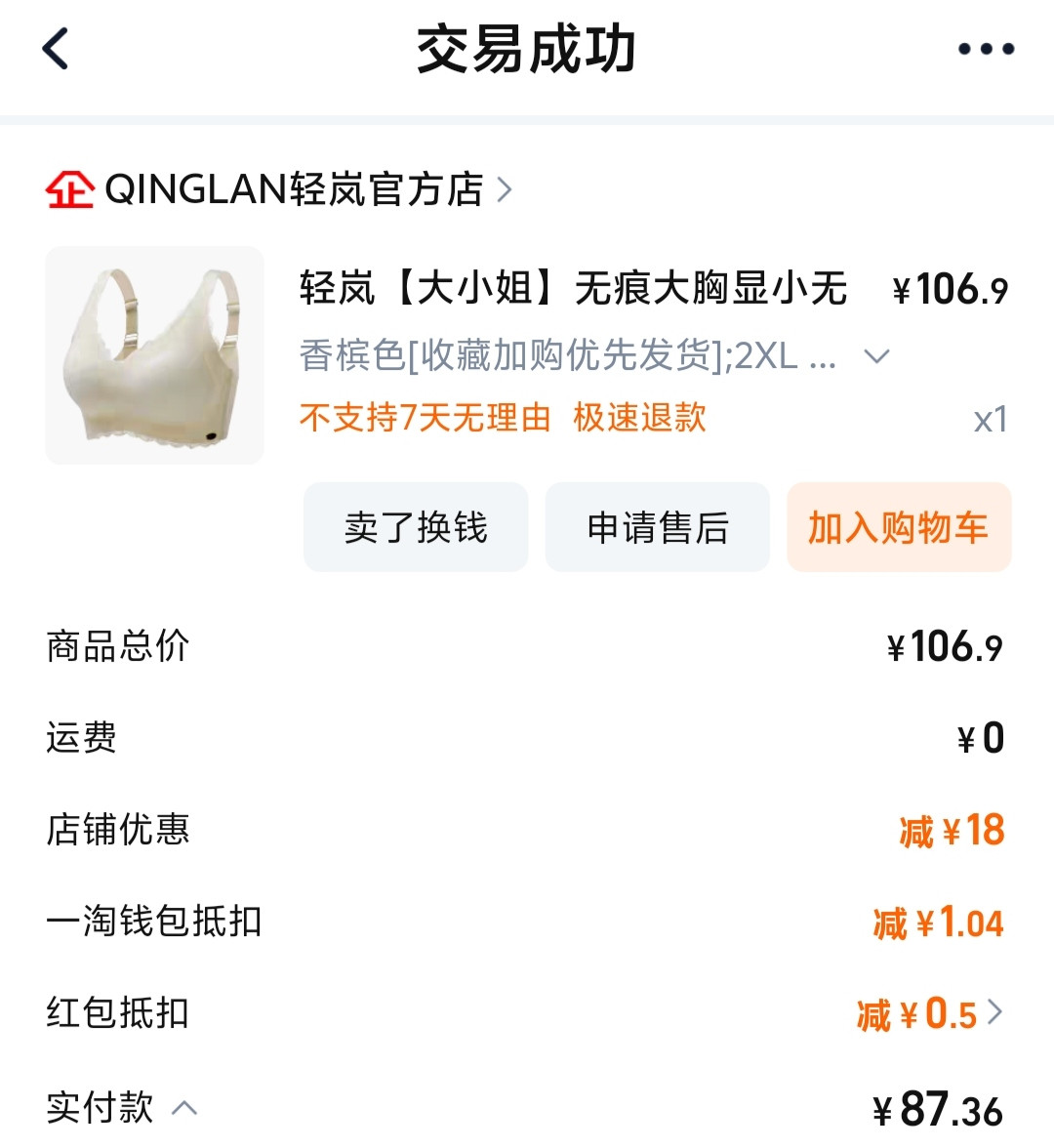
Task: Open the product image thumbnail
Action: pyautogui.click(x=154, y=355)
